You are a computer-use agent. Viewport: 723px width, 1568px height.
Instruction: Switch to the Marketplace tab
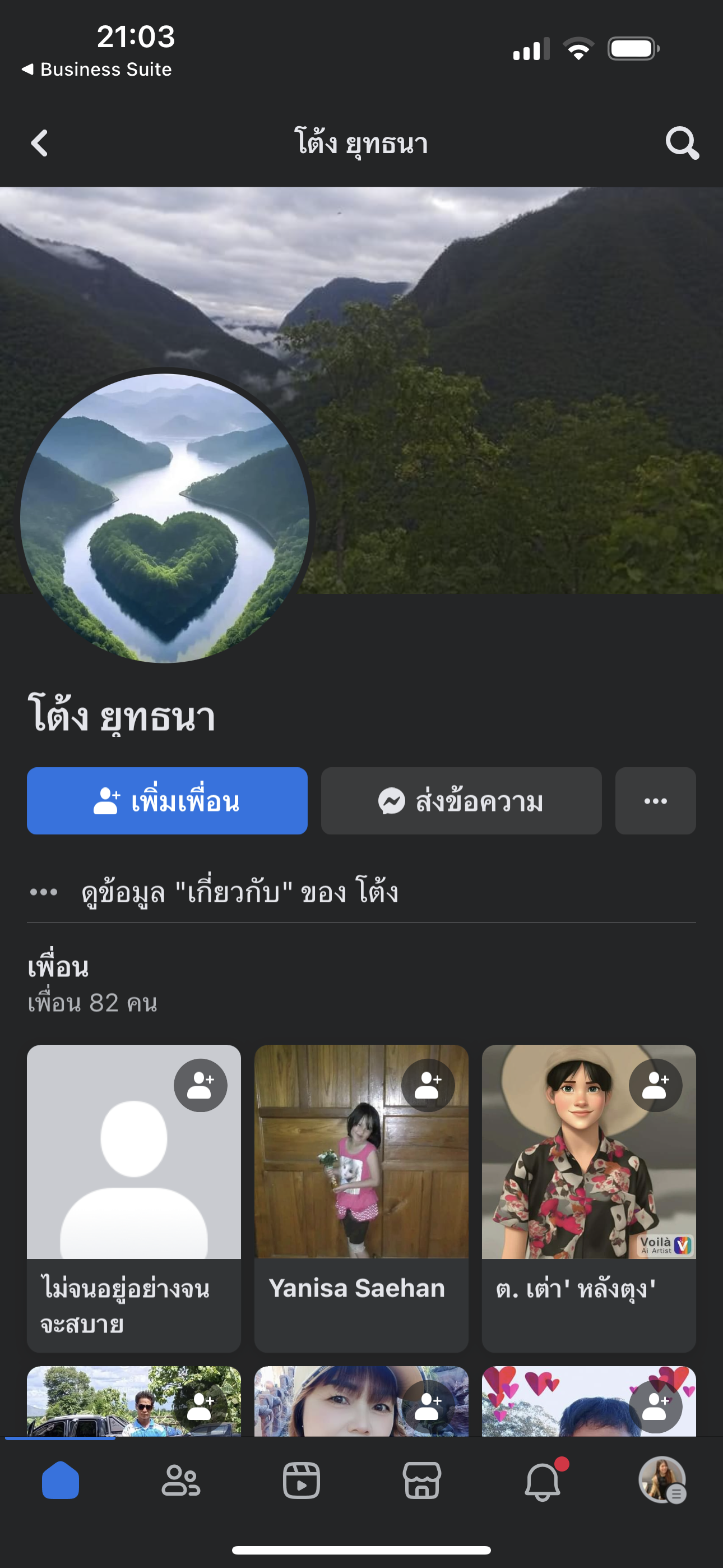pyautogui.click(x=421, y=1481)
